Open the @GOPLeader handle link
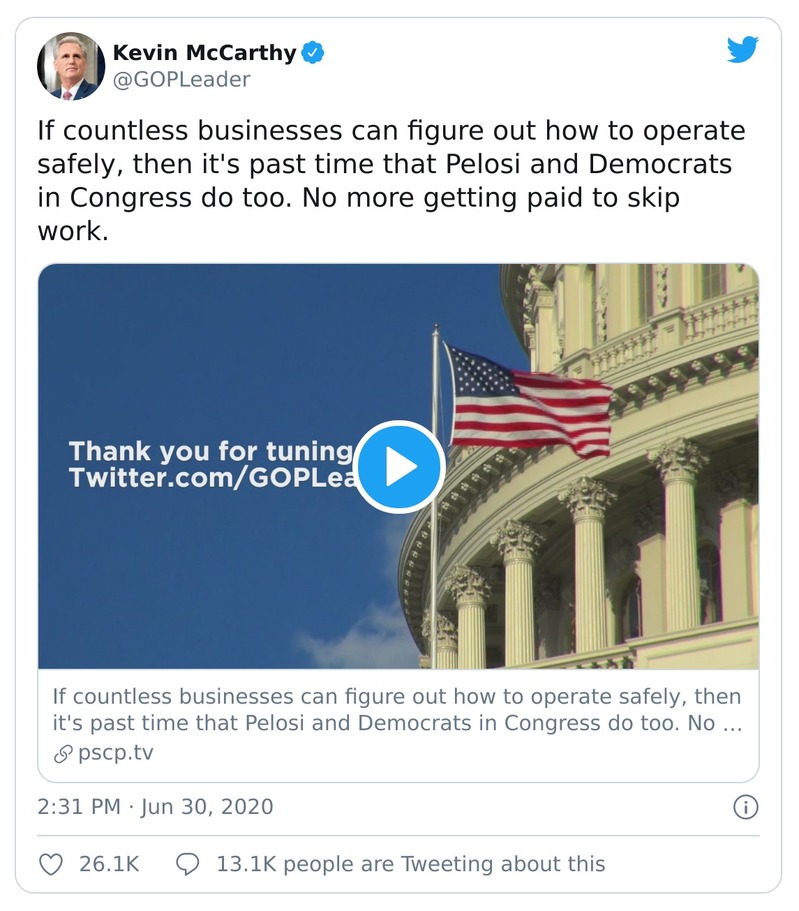 point(181,79)
